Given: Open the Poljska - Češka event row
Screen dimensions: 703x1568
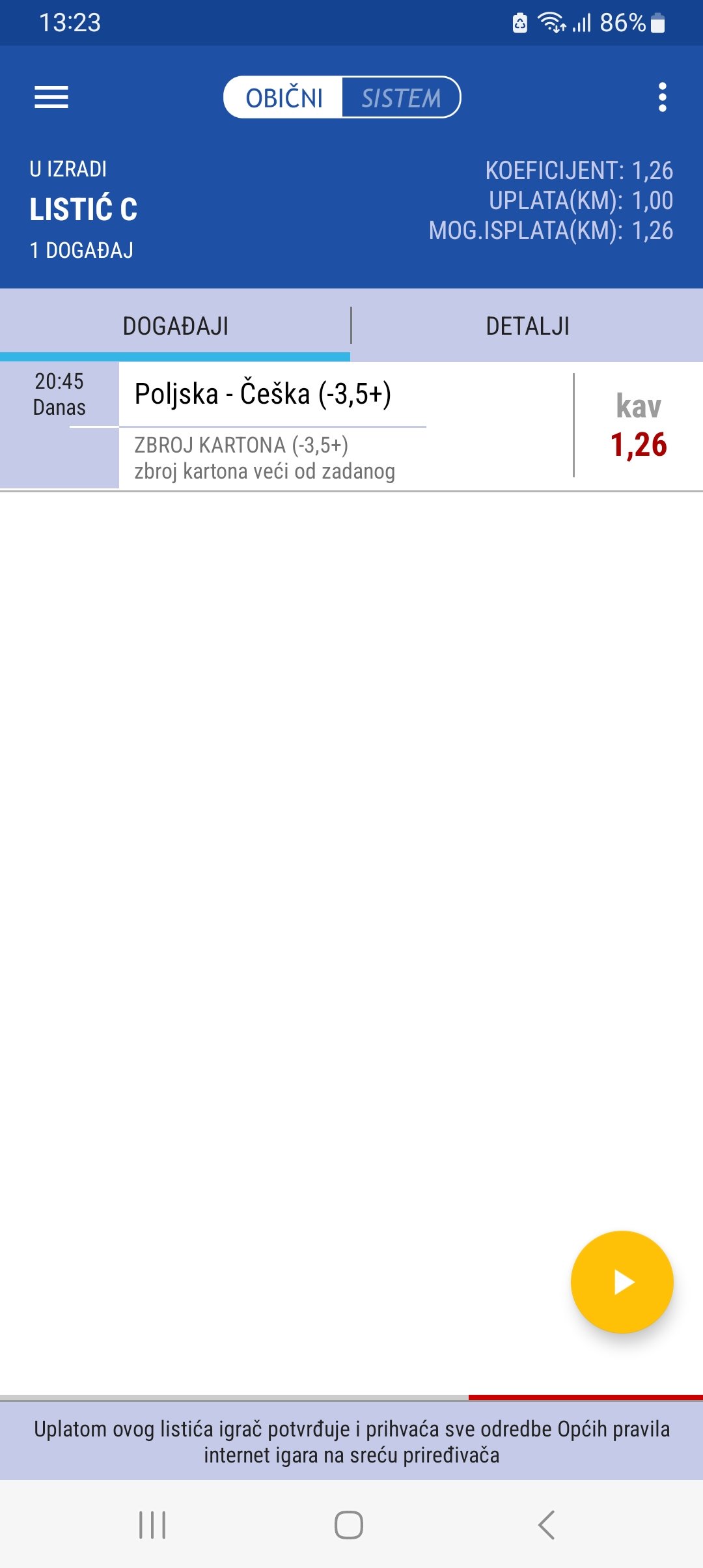Looking at the screenshot, I should pos(351,427).
